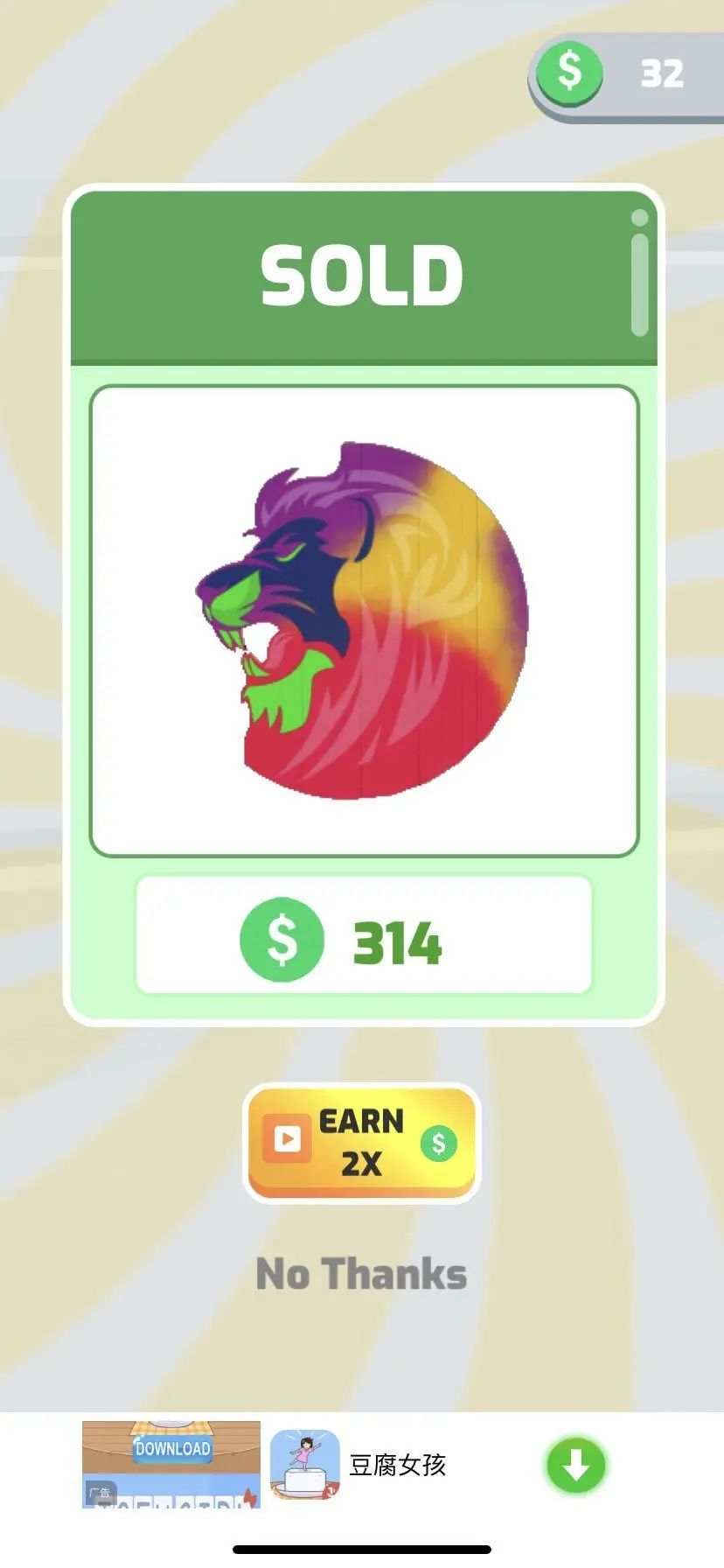Tap the green download arrow in the ad

point(576,1465)
